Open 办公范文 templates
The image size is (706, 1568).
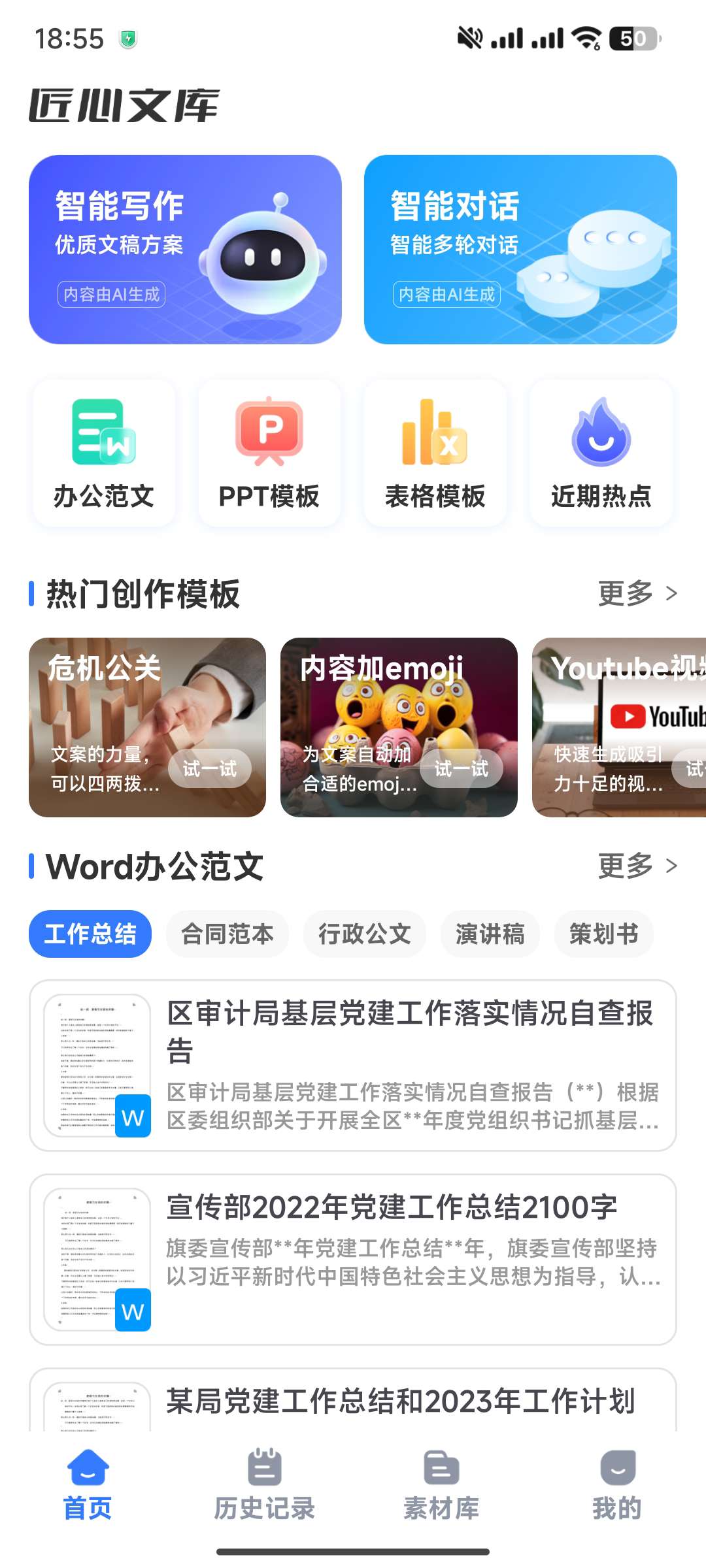104,453
